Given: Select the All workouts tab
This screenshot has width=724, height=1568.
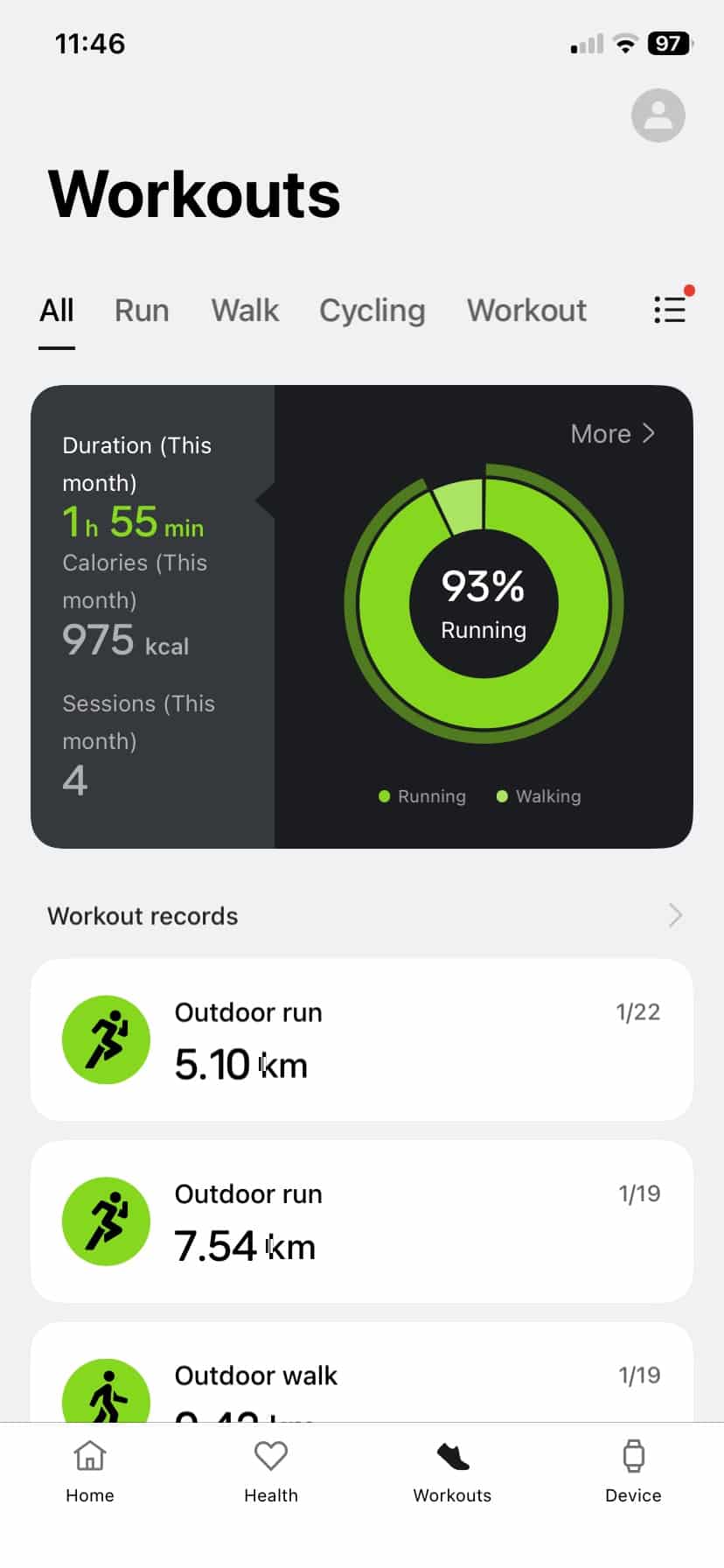Looking at the screenshot, I should pyautogui.click(x=57, y=311).
